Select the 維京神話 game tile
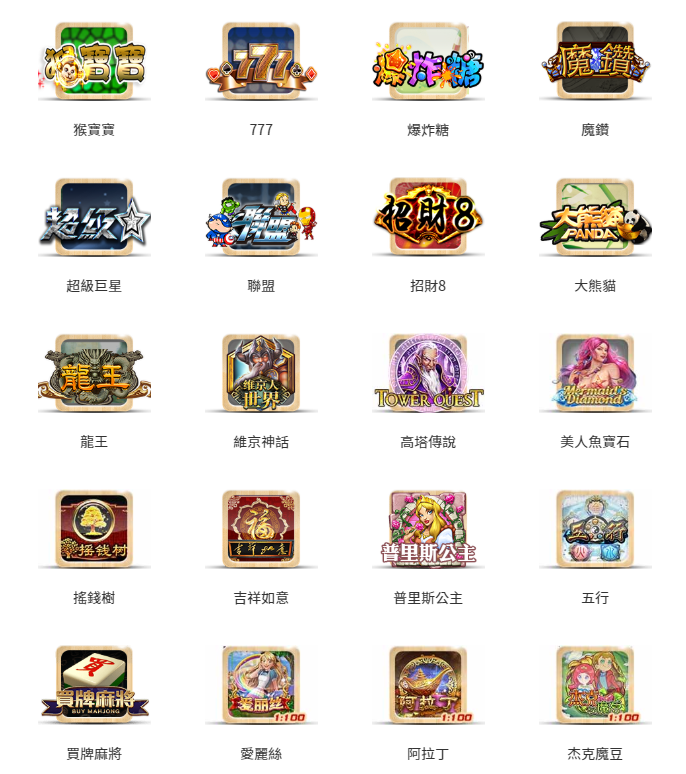Image resolution: width=686 pixels, height=774 pixels. pyautogui.click(x=261, y=372)
